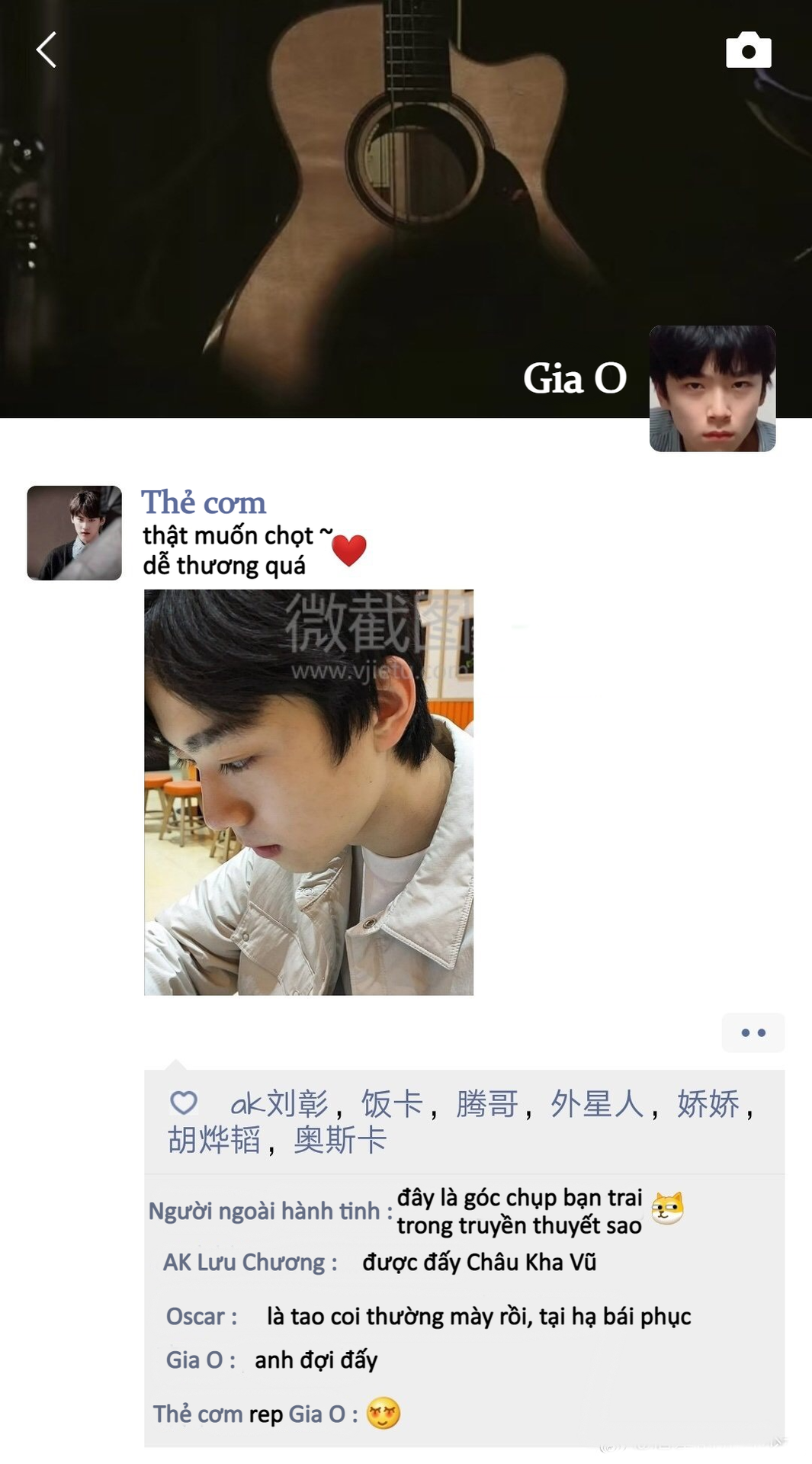The width and height of the screenshot is (812, 1464).
Task: Open ak刘彰's profile from likes
Action: (279, 1103)
